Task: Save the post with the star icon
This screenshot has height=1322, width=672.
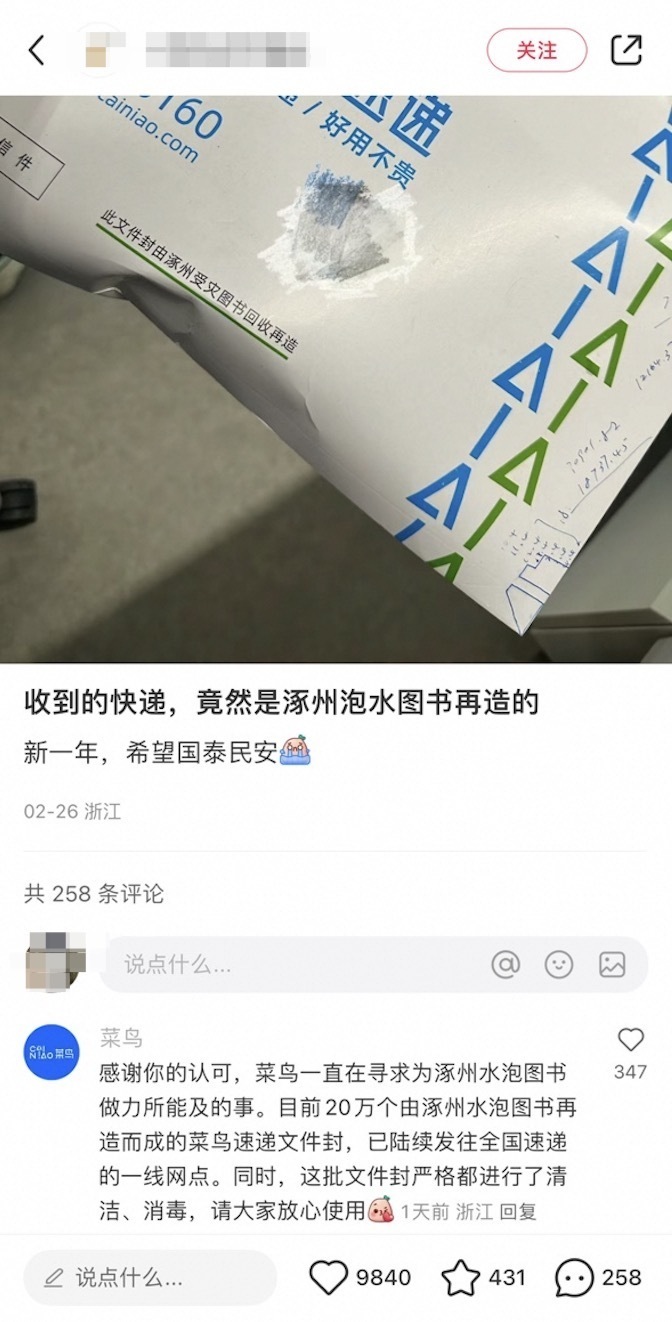Action: click(461, 1278)
